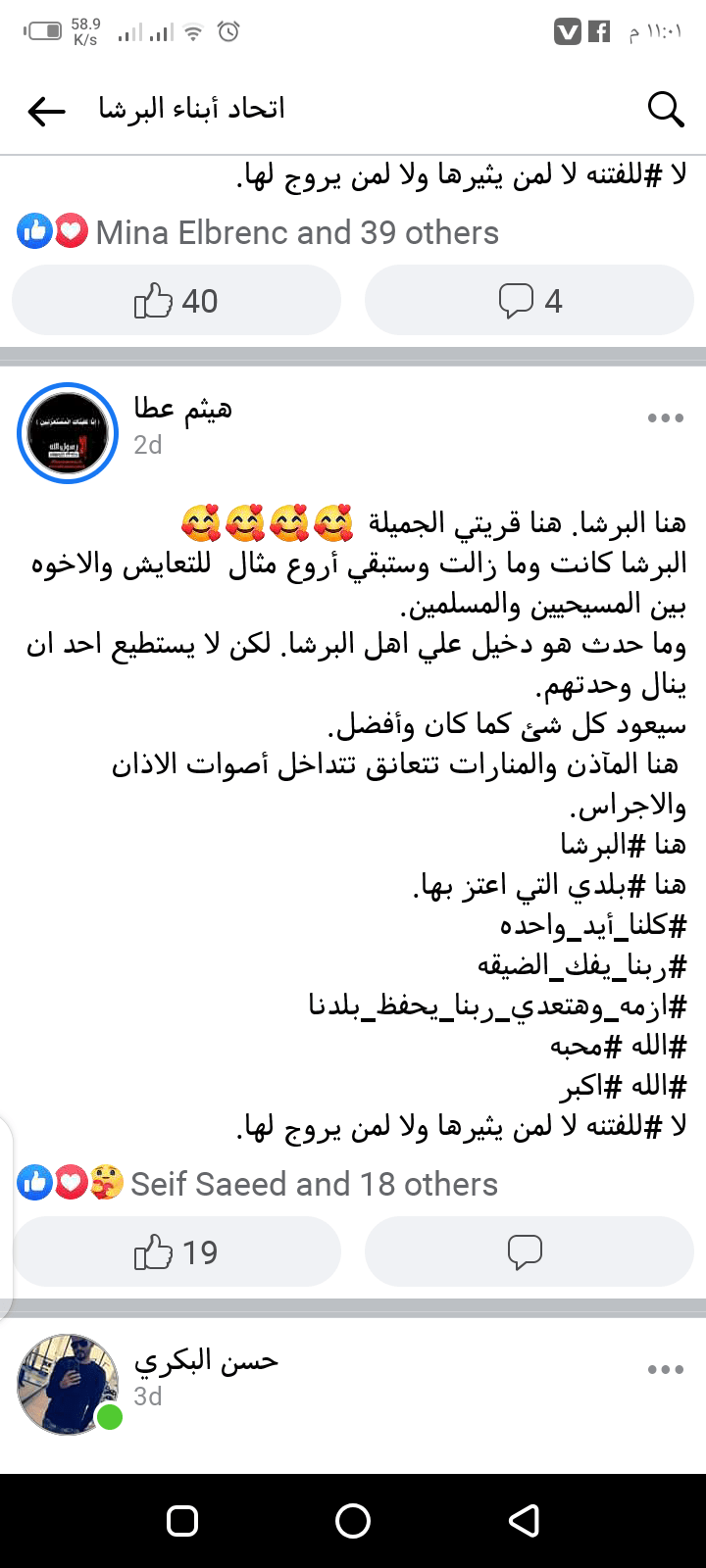Go back using the top arrow
Image resolution: width=706 pixels, height=1568 pixels.
pos(46,111)
